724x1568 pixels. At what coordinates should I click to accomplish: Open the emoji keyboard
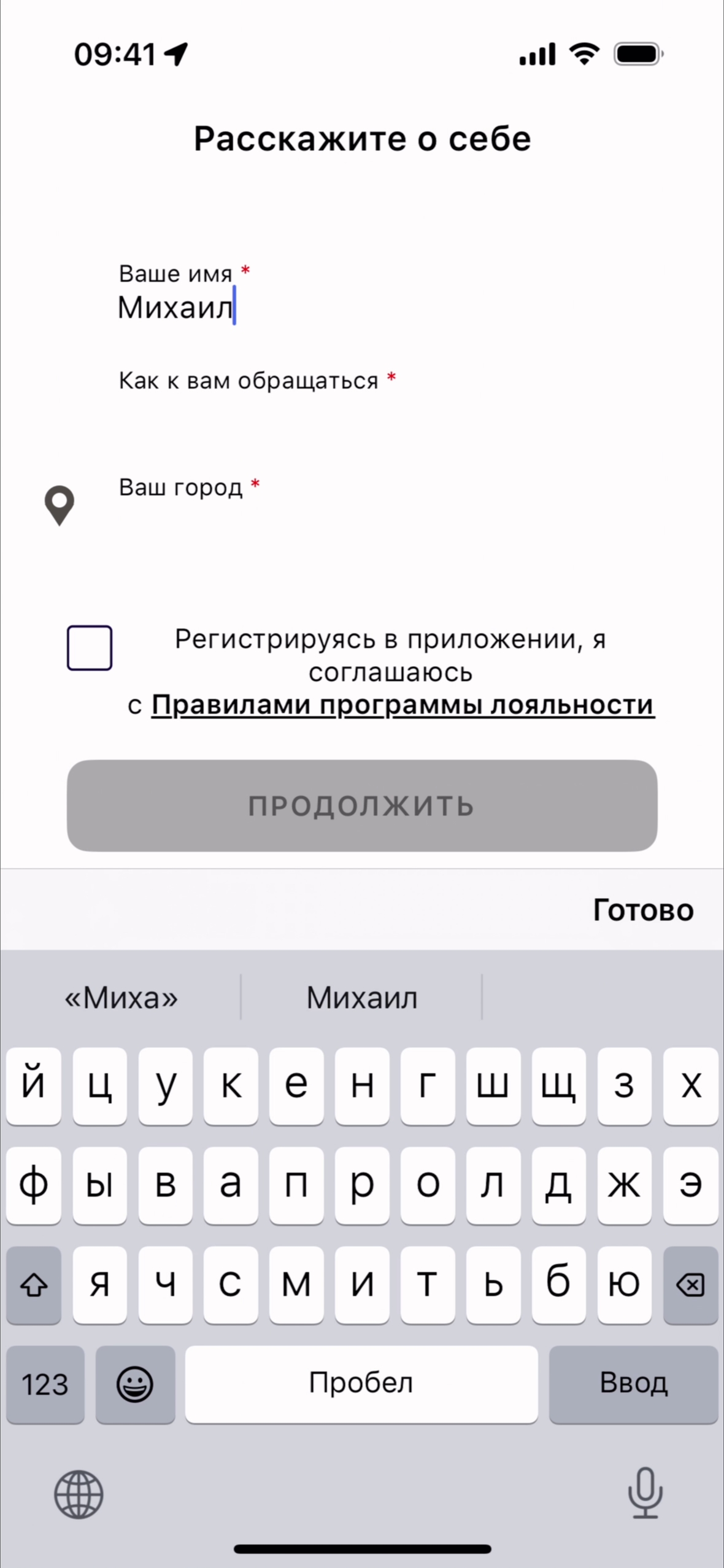(x=135, y=1384)
